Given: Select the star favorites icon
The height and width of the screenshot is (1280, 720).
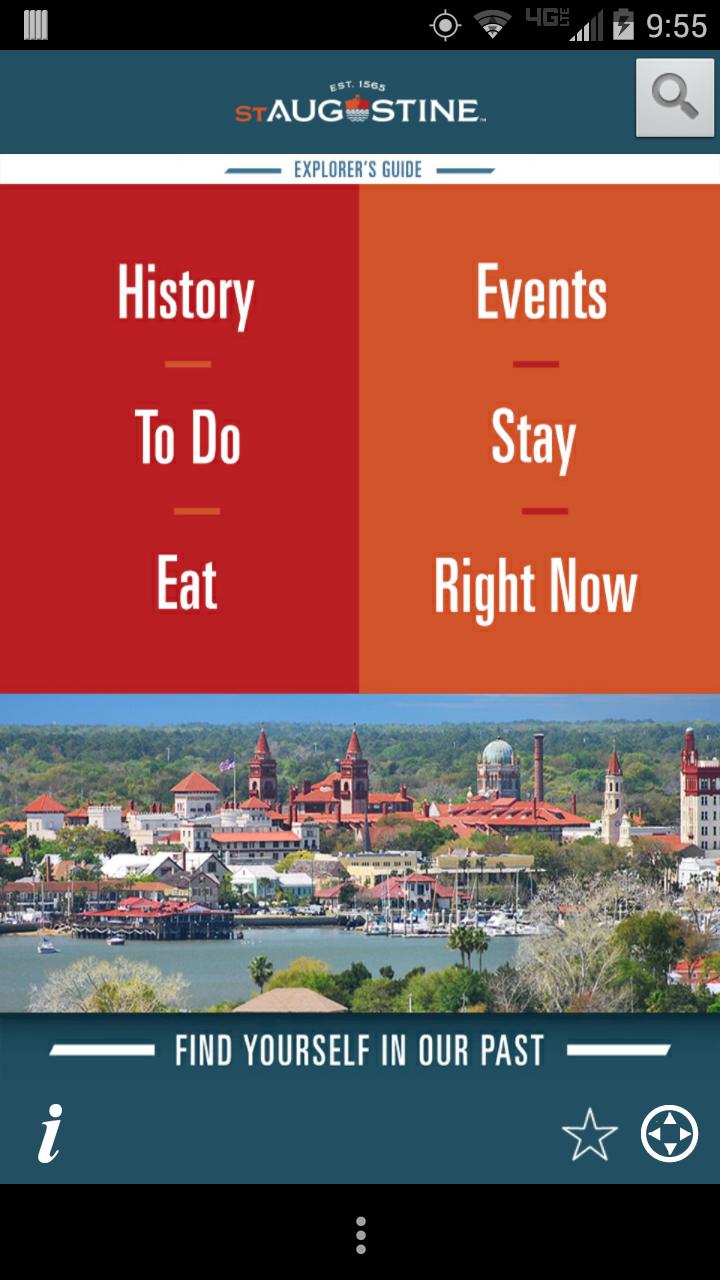Looking at the screenshot, I should pos(590,1135).
